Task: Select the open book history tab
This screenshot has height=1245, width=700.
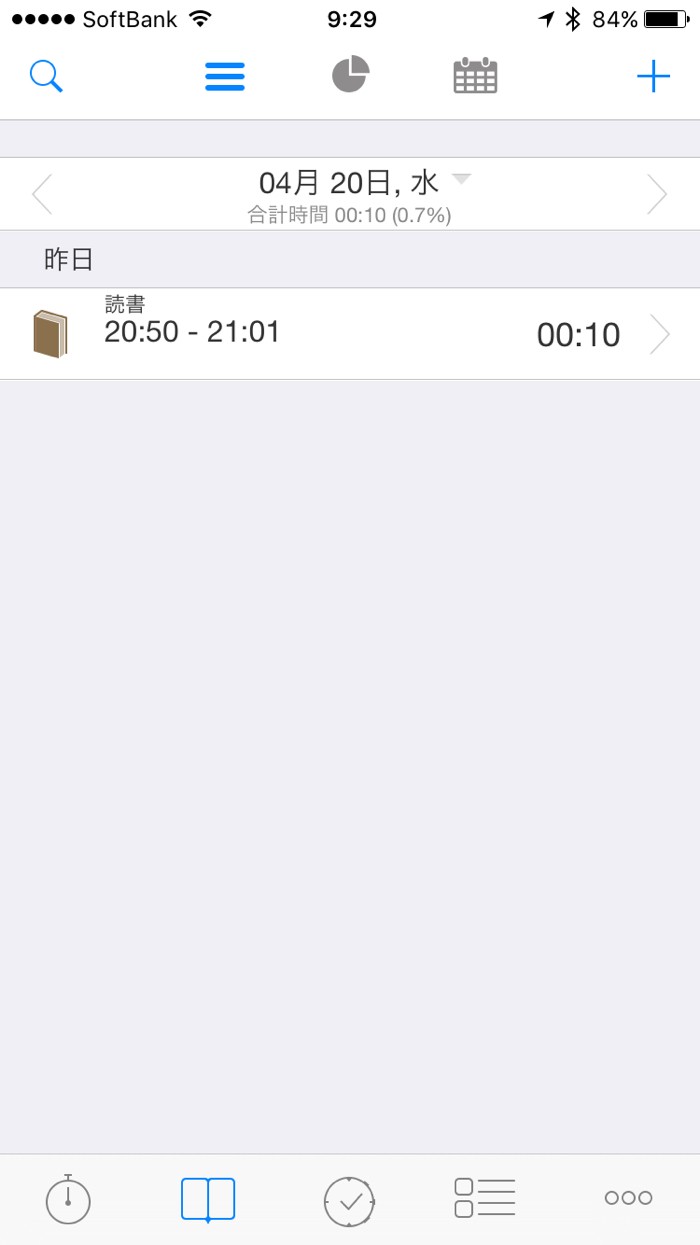Action: [x=208, y=1199]
